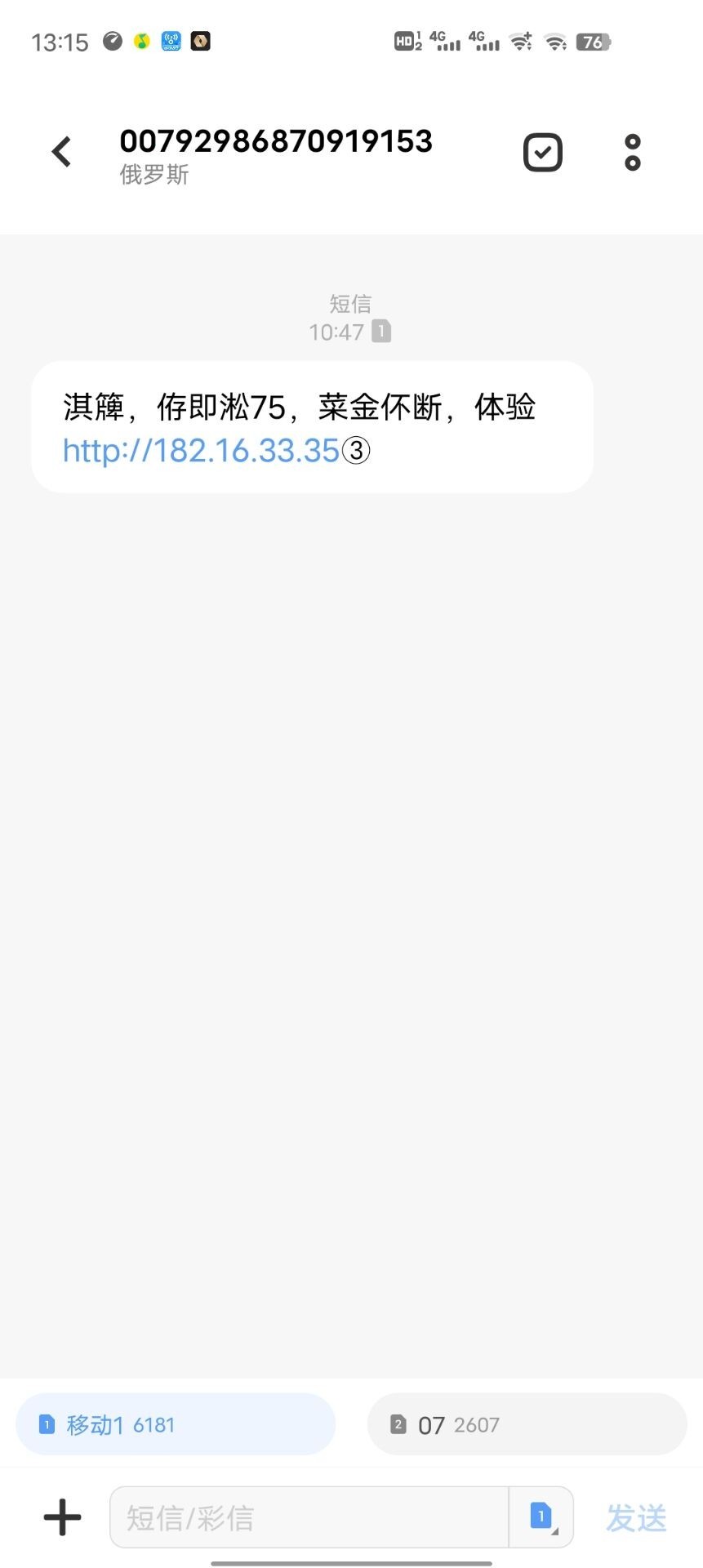Tap the select messages checkmark icon

[x=543, y=152]
